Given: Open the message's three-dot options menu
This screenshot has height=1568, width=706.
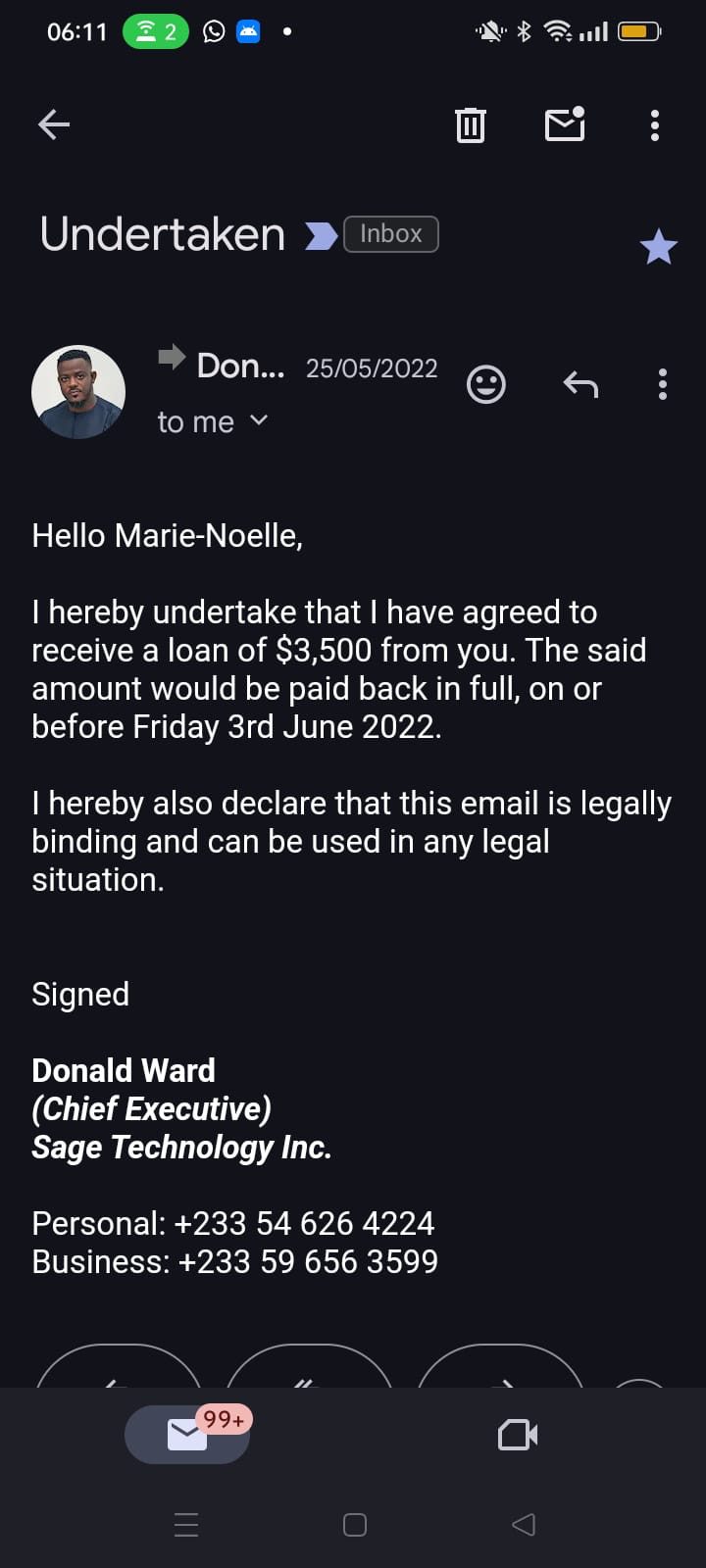Looking at the screenshot, I should pyautogui.click(x=662, y=384).
